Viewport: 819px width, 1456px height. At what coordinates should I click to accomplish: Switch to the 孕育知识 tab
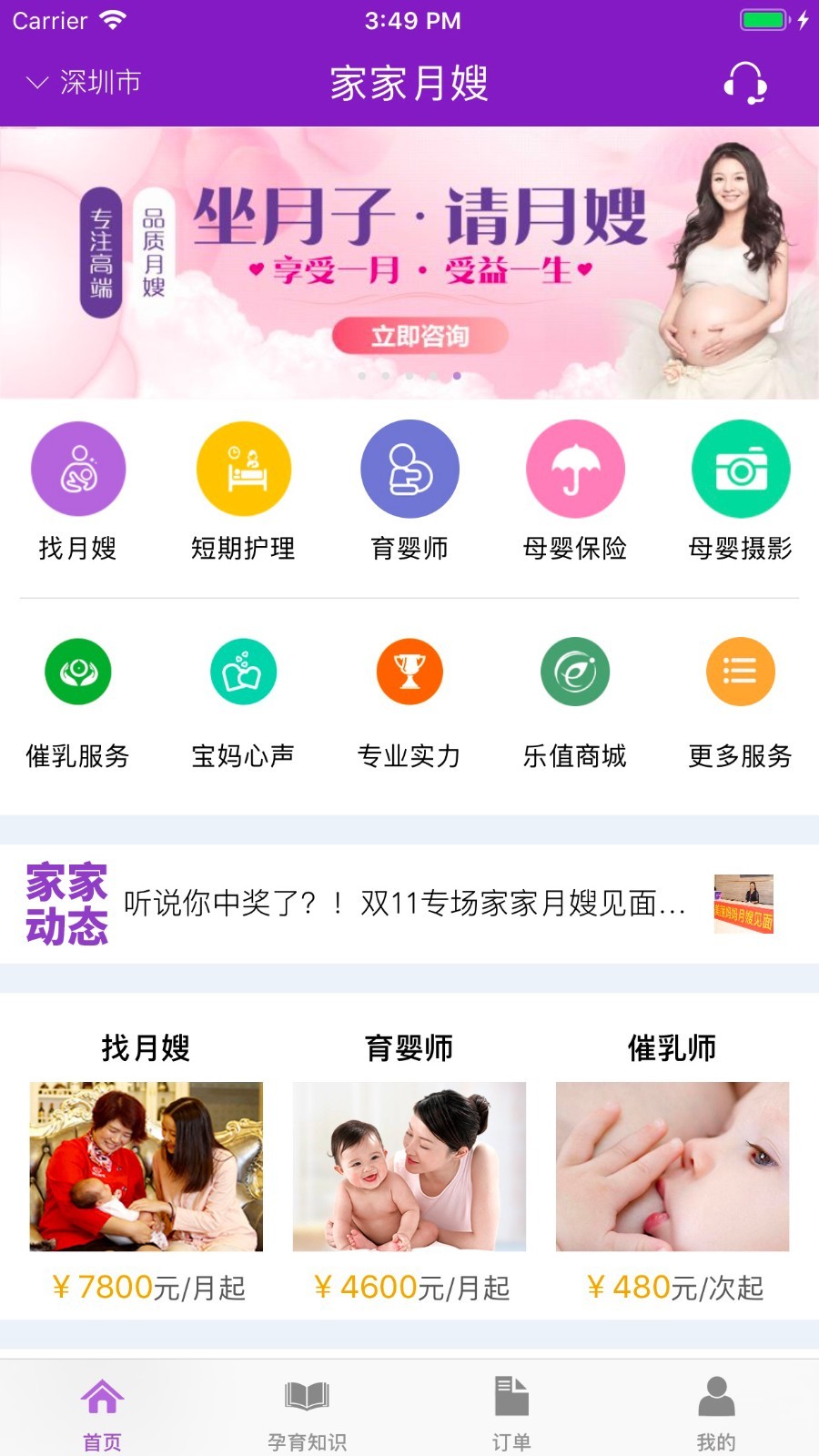307,1409
